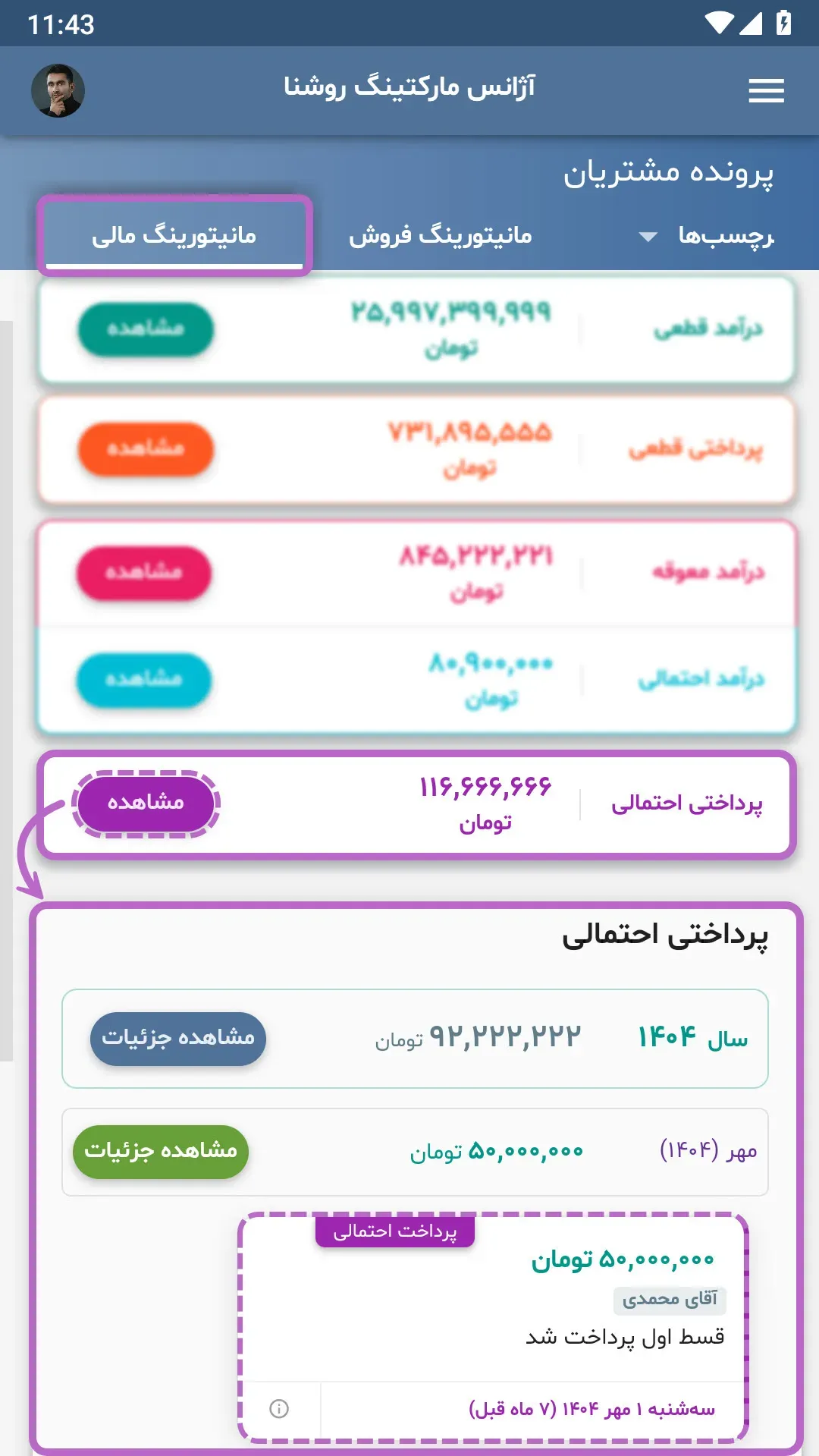
Task: Open info icon on the آقای محمدی payment card
Action: (279, 1409)
